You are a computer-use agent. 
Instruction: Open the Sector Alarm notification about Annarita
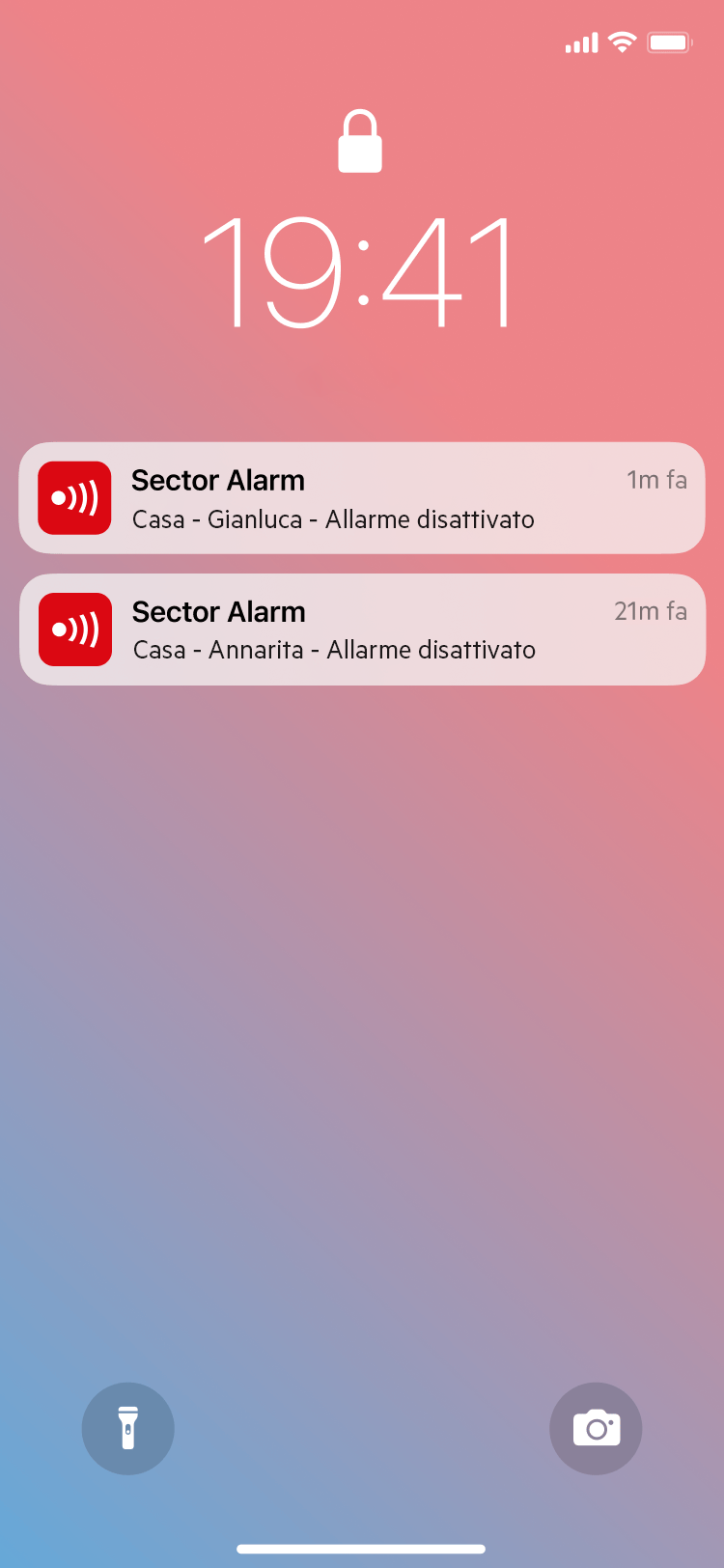pos(362,630)
